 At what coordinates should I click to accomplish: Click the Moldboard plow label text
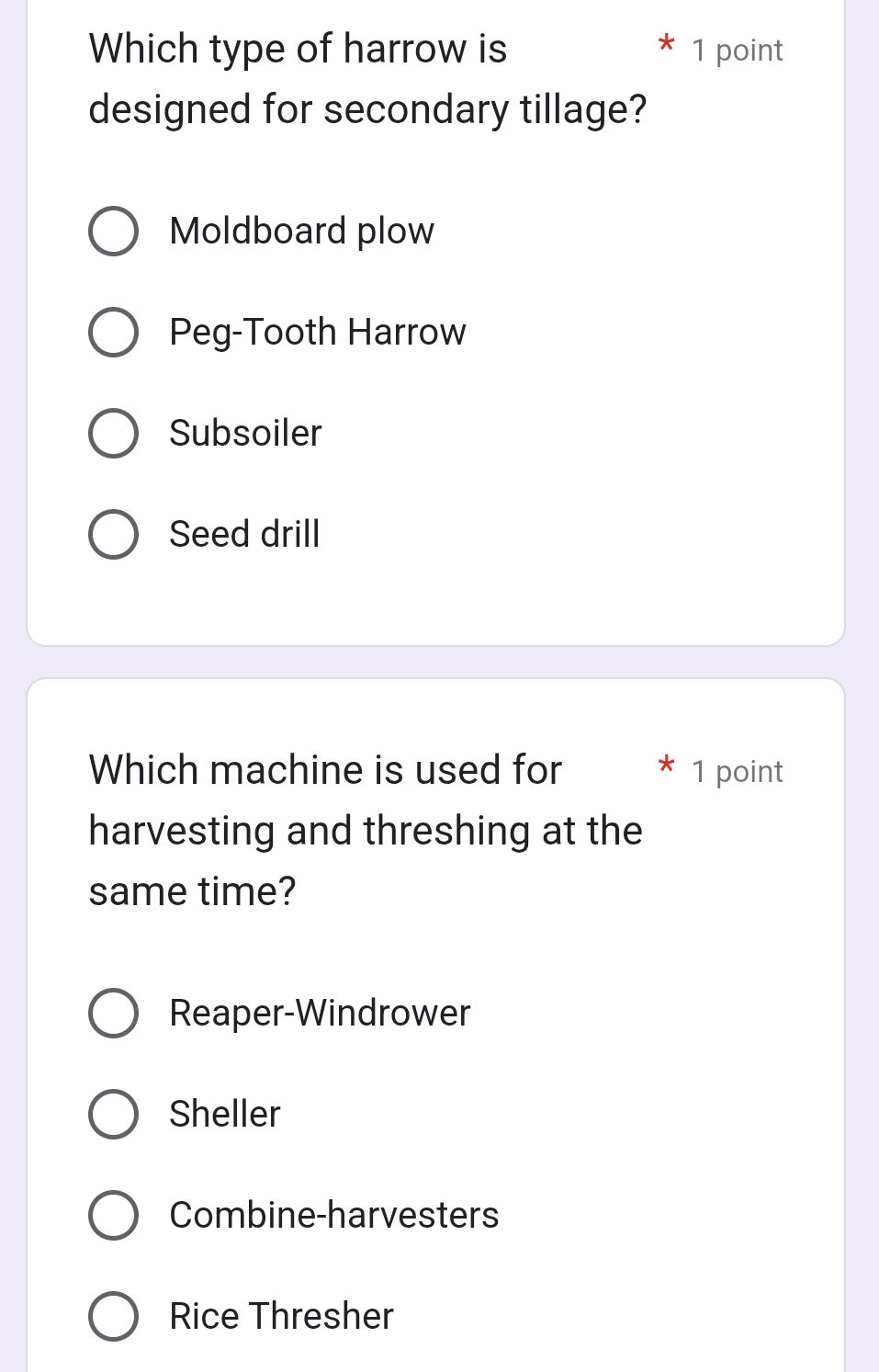pos(301,232)
